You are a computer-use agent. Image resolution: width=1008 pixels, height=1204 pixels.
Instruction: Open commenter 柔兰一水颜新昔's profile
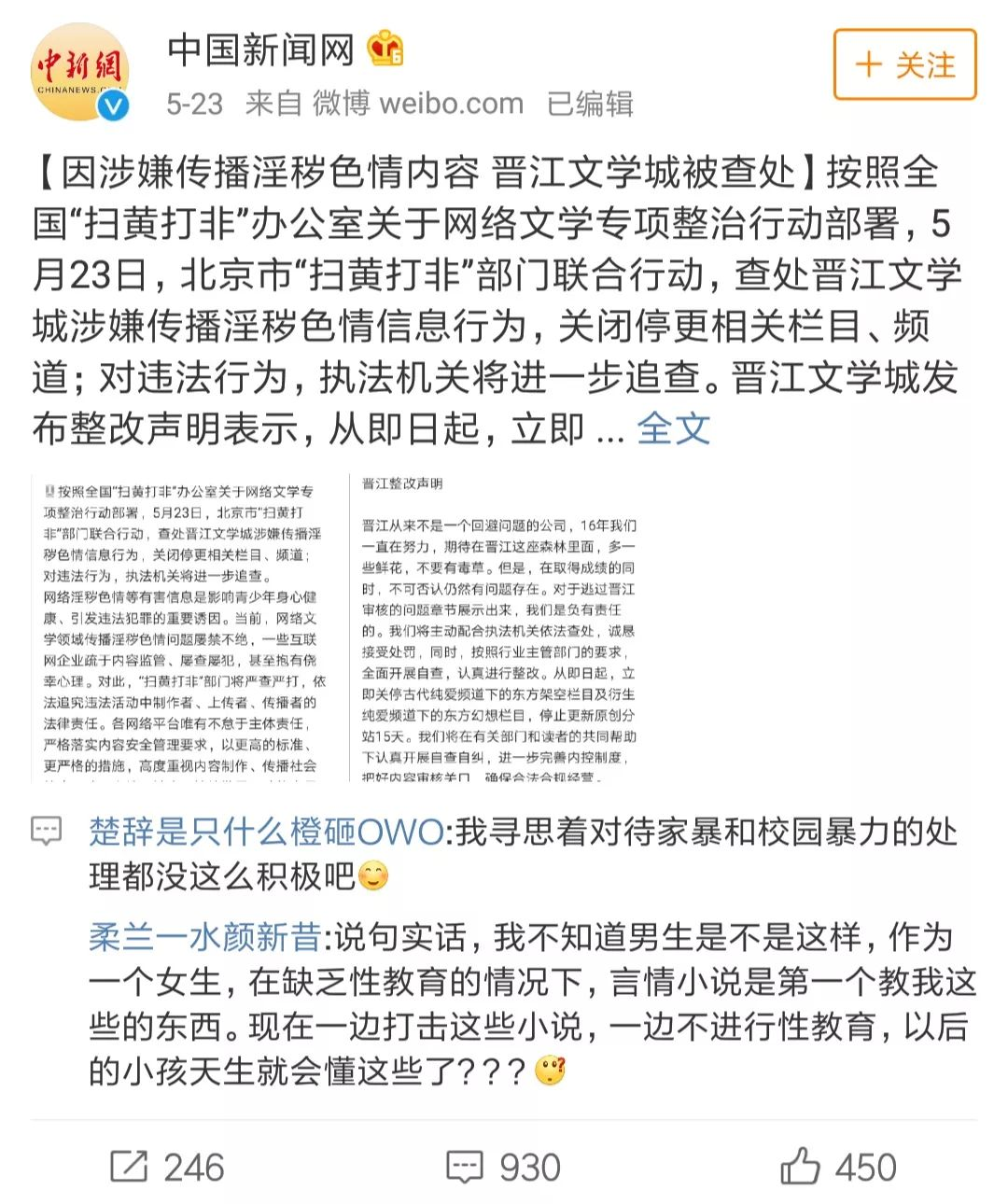coord(205,936)
